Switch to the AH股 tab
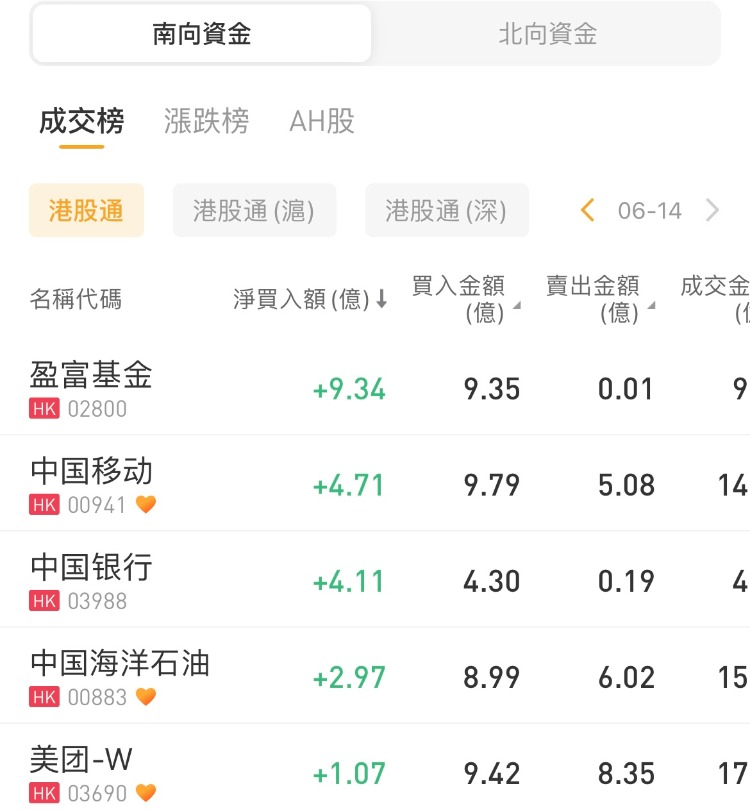Screen dimensions: 750x811 click(x=322, y=122)
